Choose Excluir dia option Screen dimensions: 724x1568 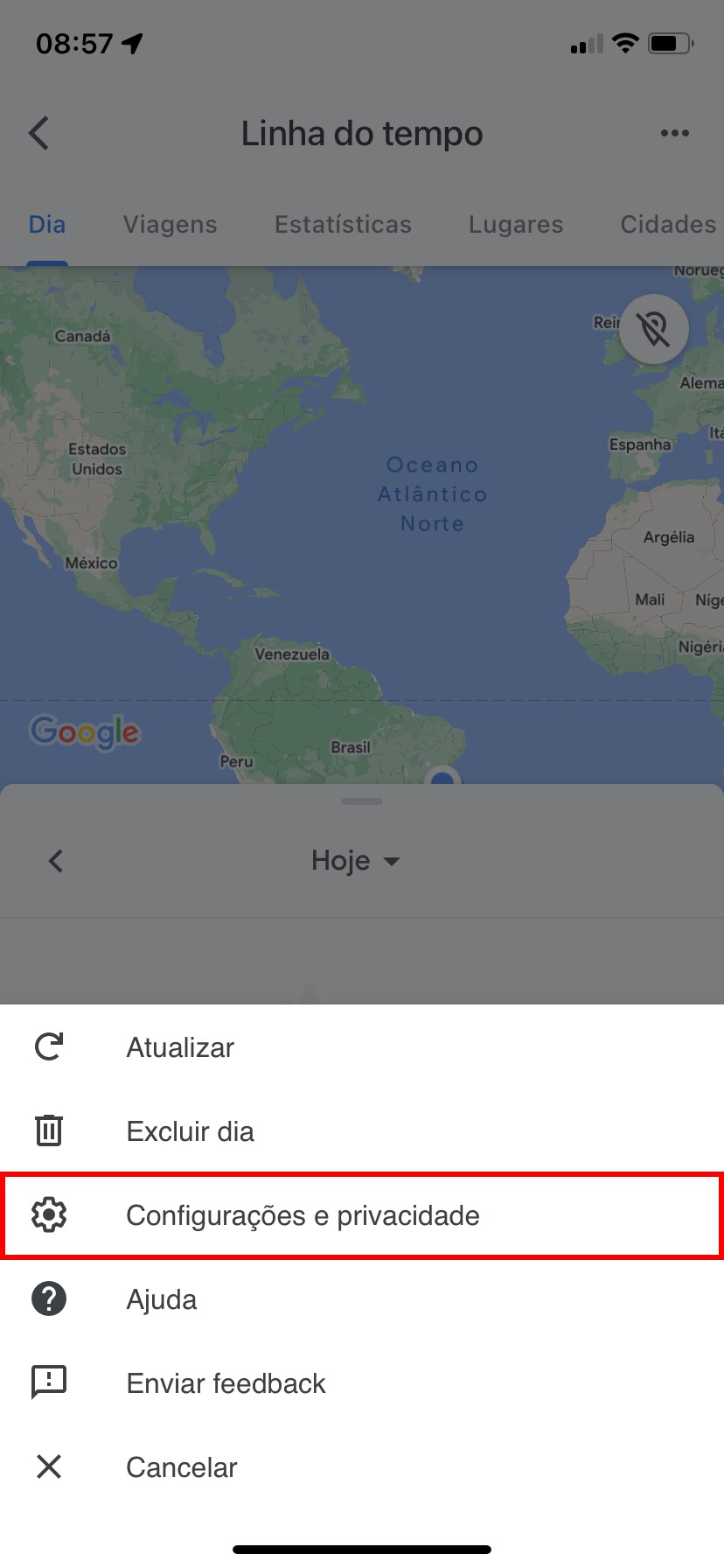tap(190, 1131)
